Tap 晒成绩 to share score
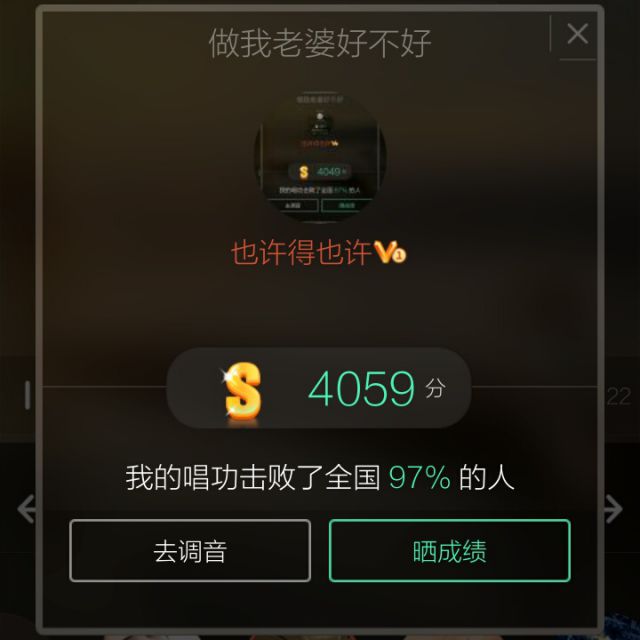 click(449, 551)
